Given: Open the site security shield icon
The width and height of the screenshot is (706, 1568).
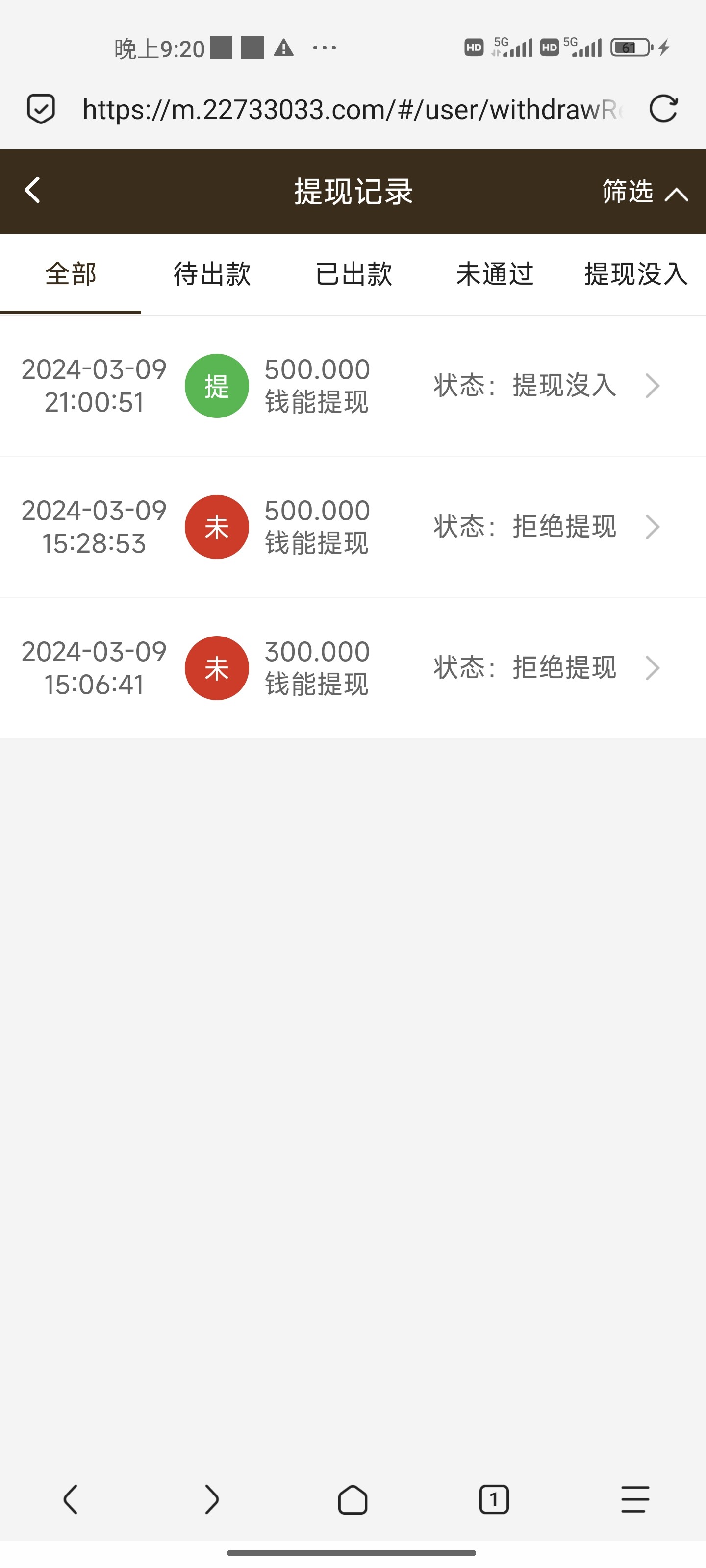Looking at the screenshot, I should [41, 110].
